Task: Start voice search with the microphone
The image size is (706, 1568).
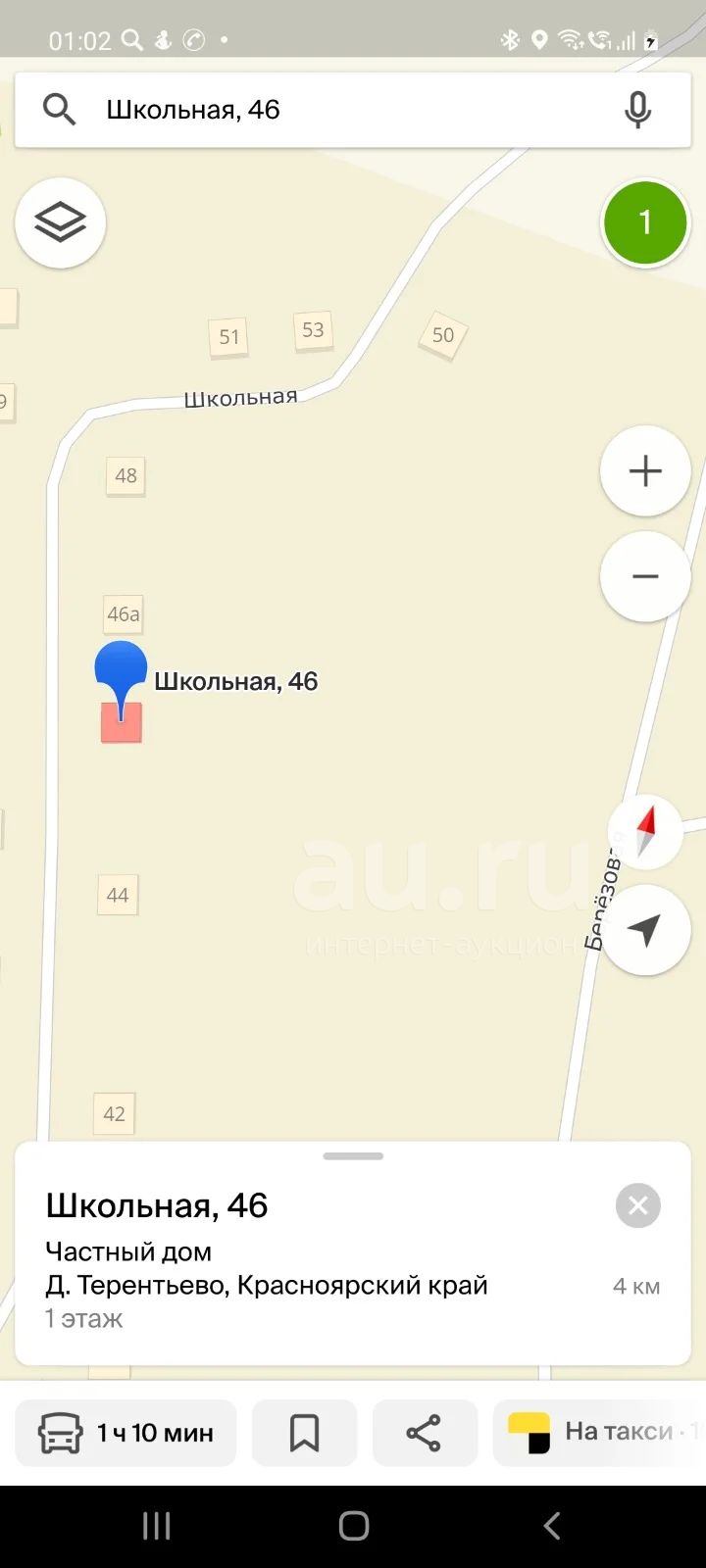Action: 637,110
